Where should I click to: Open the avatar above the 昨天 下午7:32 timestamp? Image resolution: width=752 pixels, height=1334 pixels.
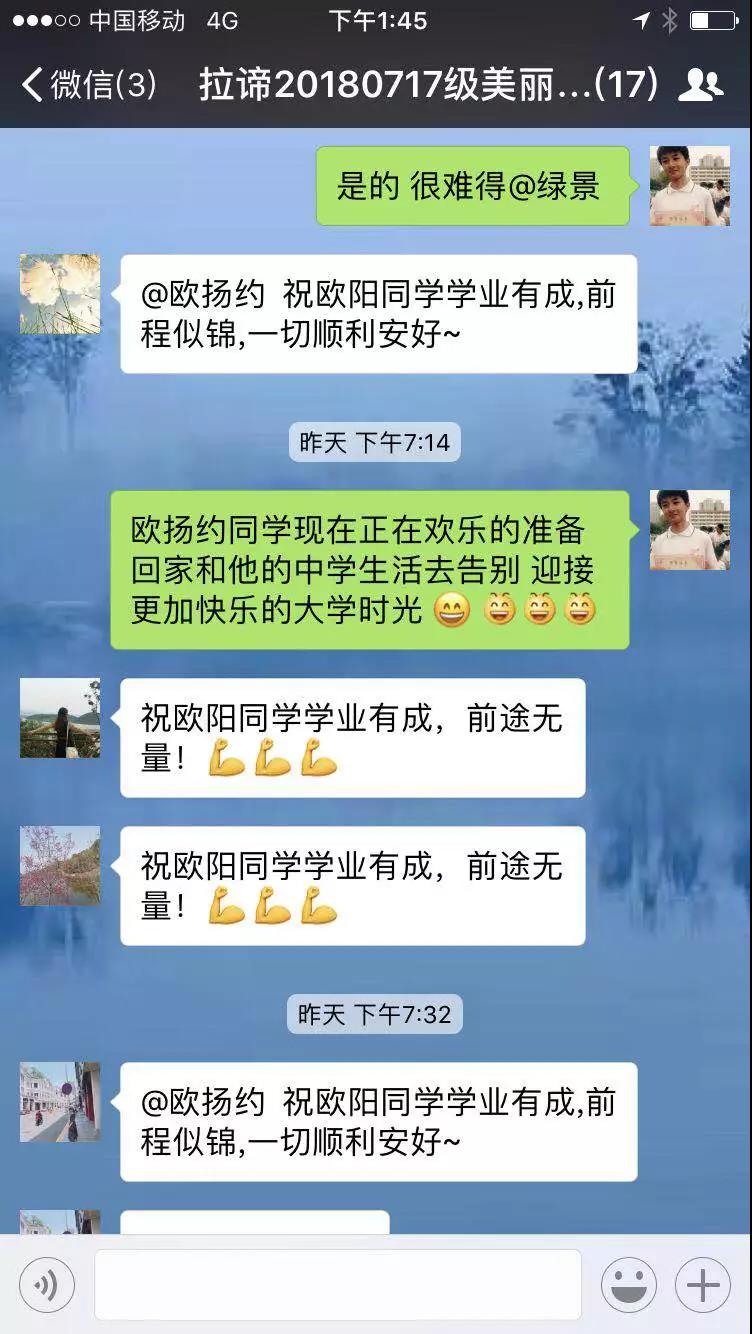coord(60,866)
